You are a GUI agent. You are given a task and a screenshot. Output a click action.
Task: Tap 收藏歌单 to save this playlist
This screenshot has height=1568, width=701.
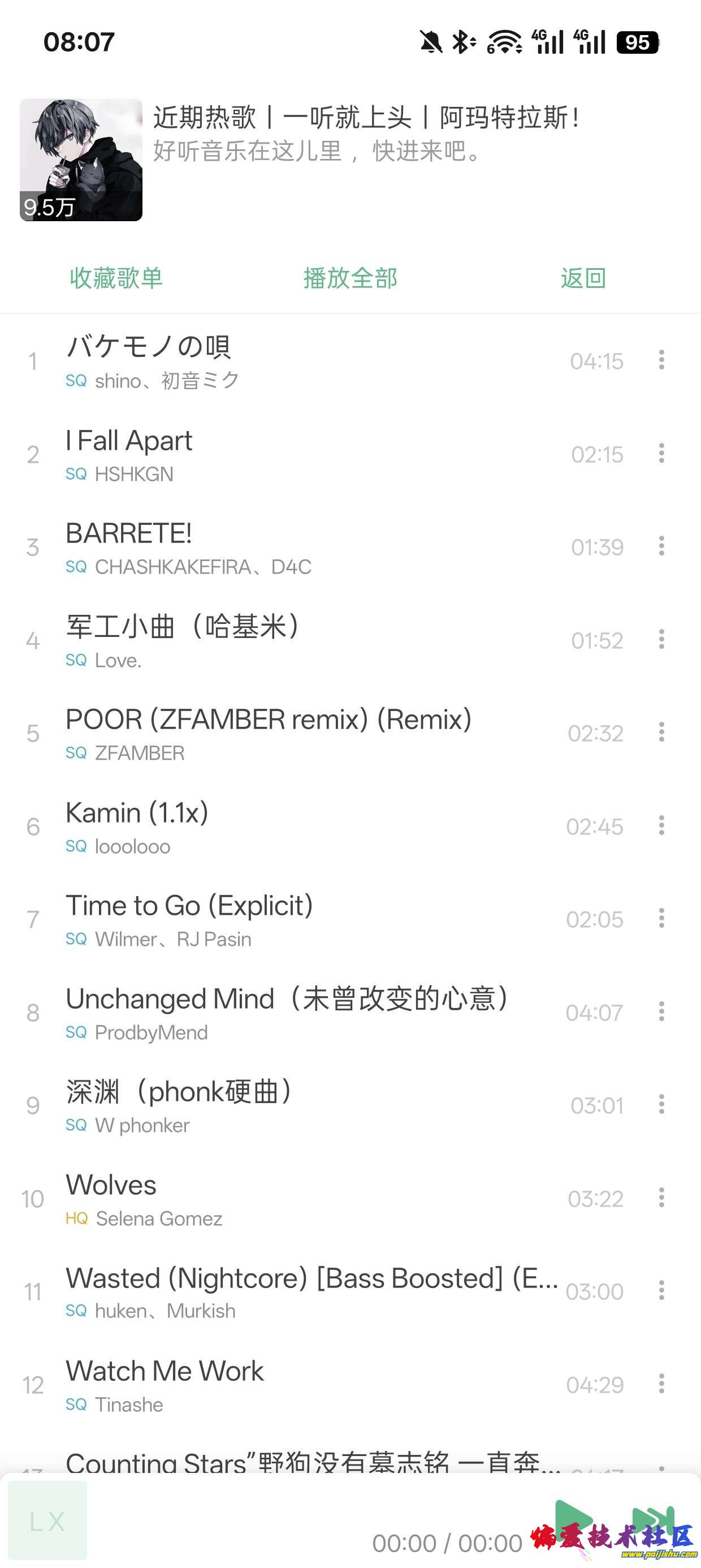(x=116, y=278)
